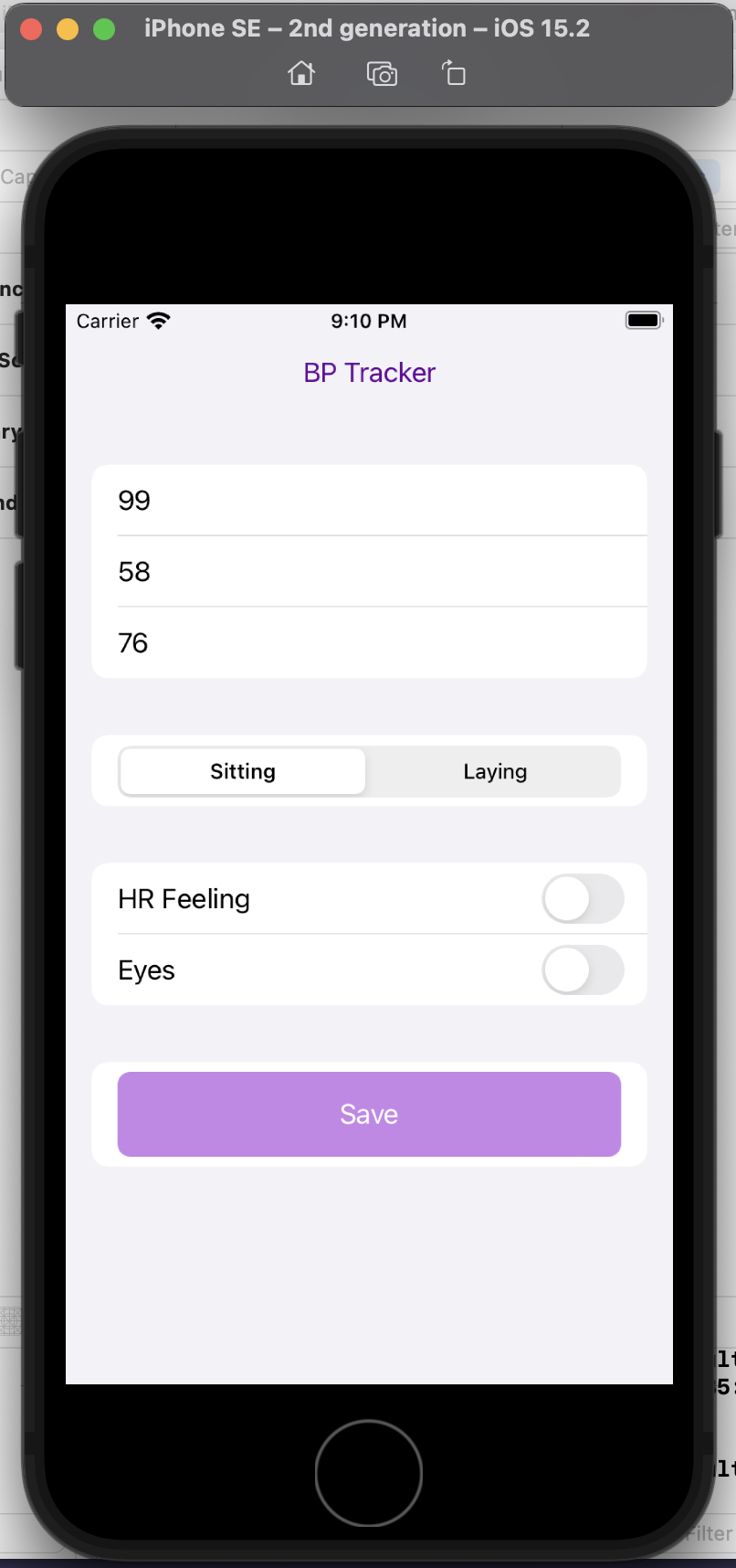The height and width of the screenshot is (1568, 736).
Task: Take a simulator screenshot from the toolbar
Action: 382,74
